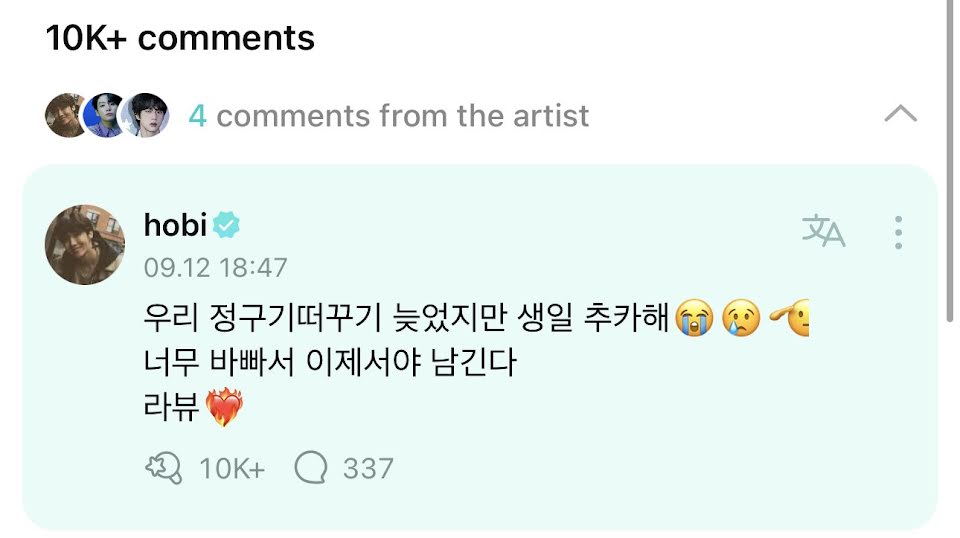Viewport: 960px width, 538px height.
Task: Collapse the artist comments section
Action: [900, 114]
